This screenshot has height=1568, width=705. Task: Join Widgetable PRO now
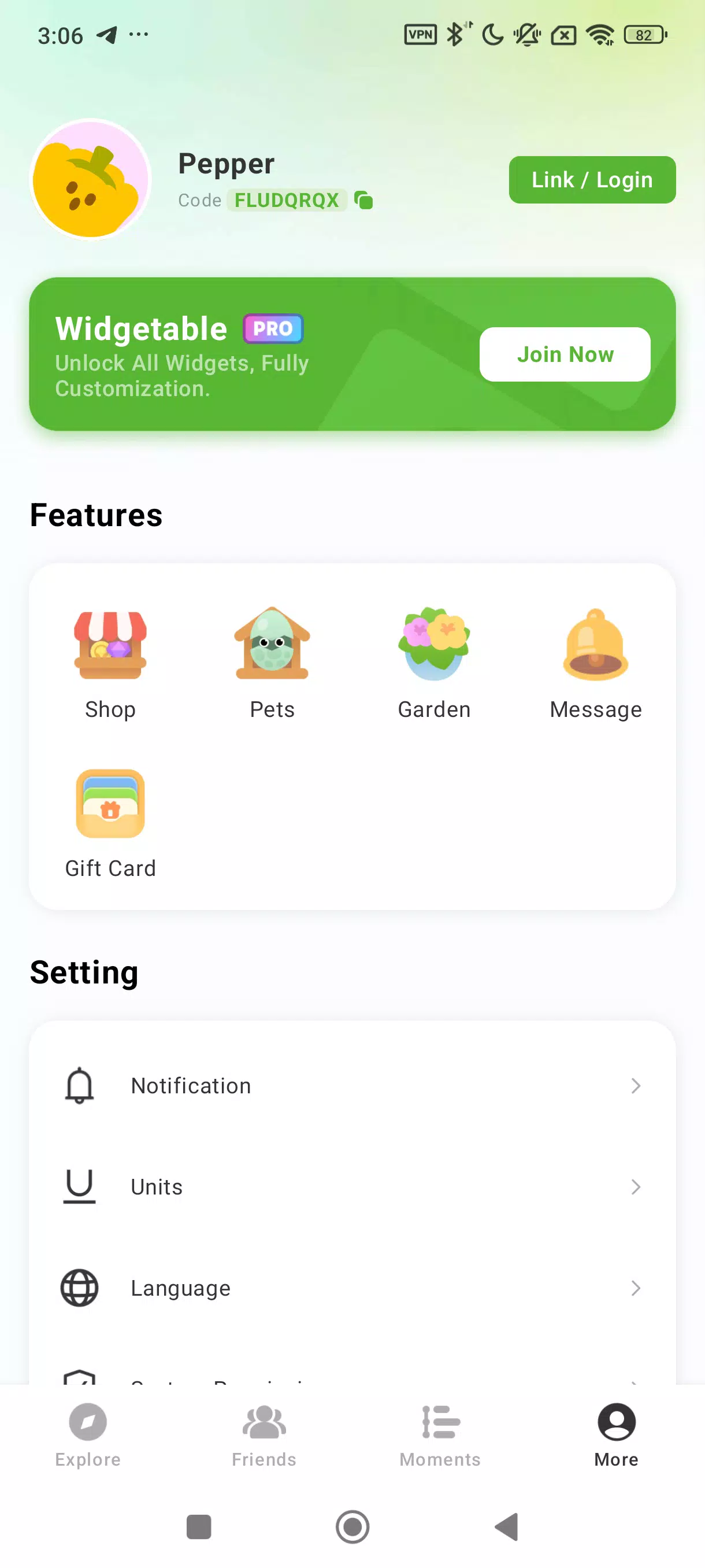(565, 354)
